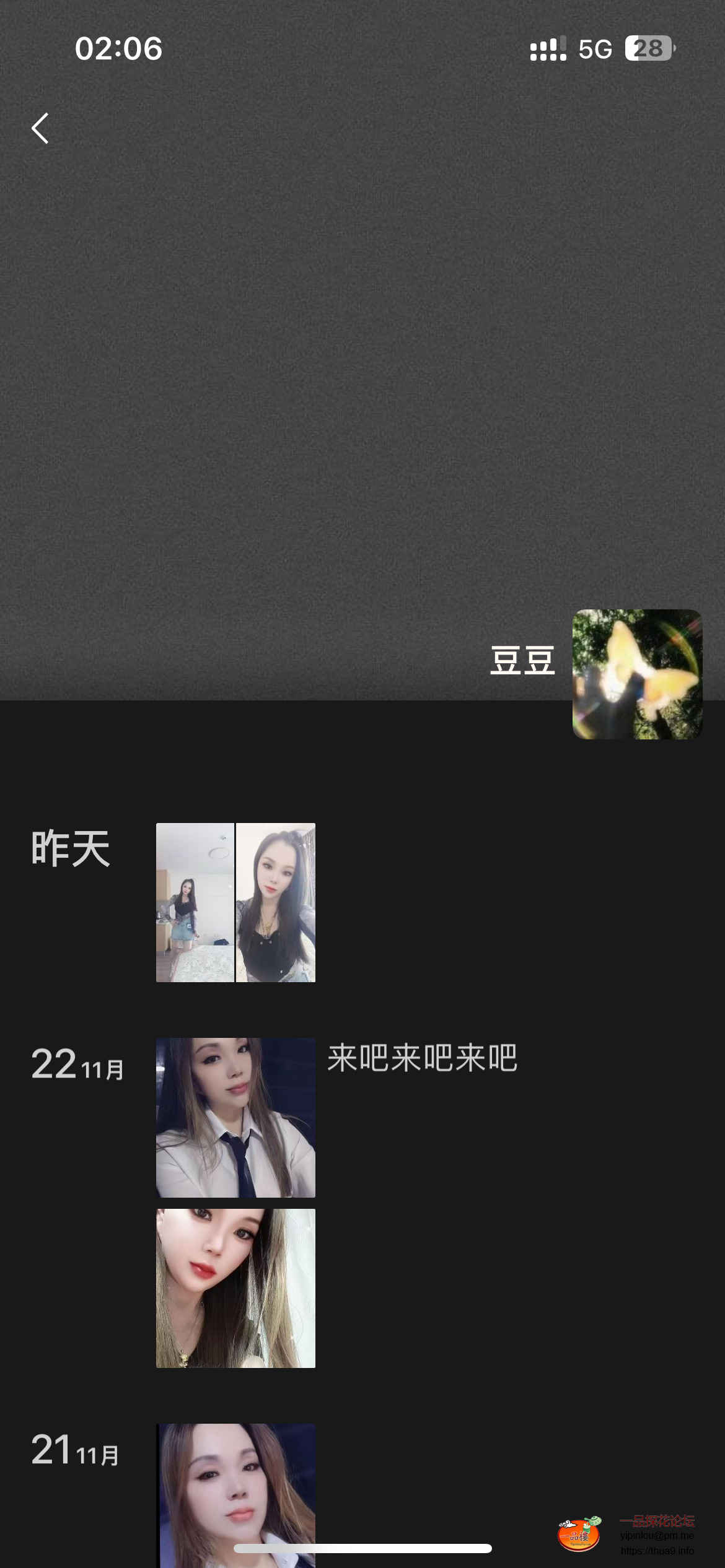Screen dimensions: 725x1568
Task: Tap the clock showing 02:06
Action: pyautogui.click(x=116, y=48)
